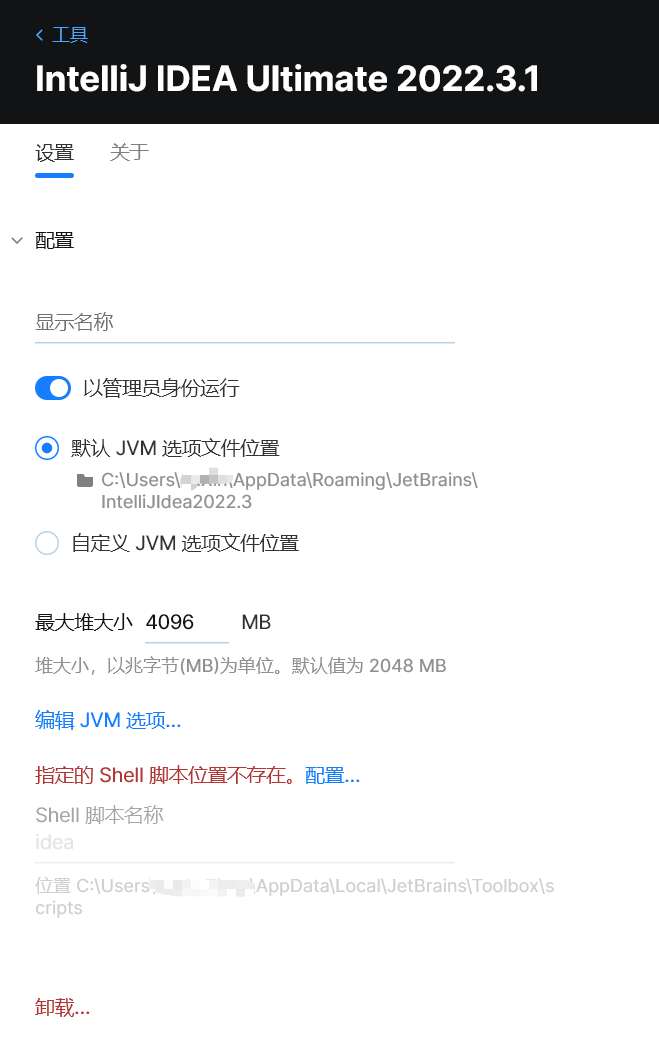This screenshot has height=1037, width=659.
Task: Tap the 显示名称 text field
Action: (x=244, y=322)
